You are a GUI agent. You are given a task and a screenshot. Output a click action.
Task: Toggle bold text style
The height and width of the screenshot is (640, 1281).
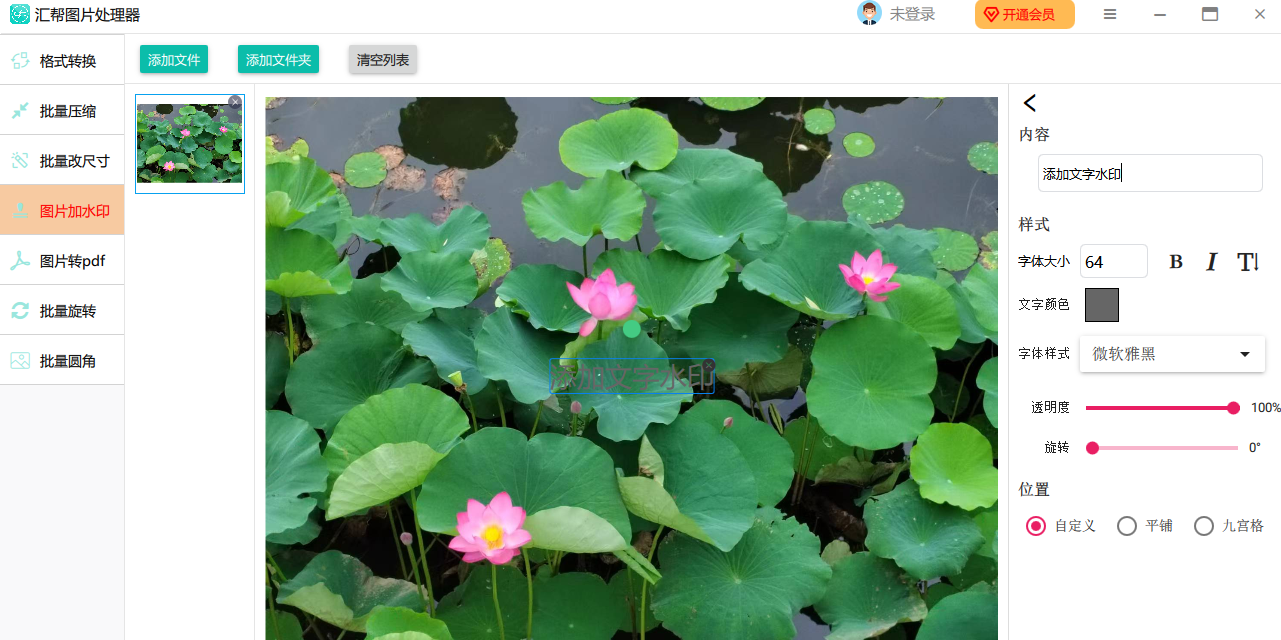pyautogui.click(x=1176, y=262)
